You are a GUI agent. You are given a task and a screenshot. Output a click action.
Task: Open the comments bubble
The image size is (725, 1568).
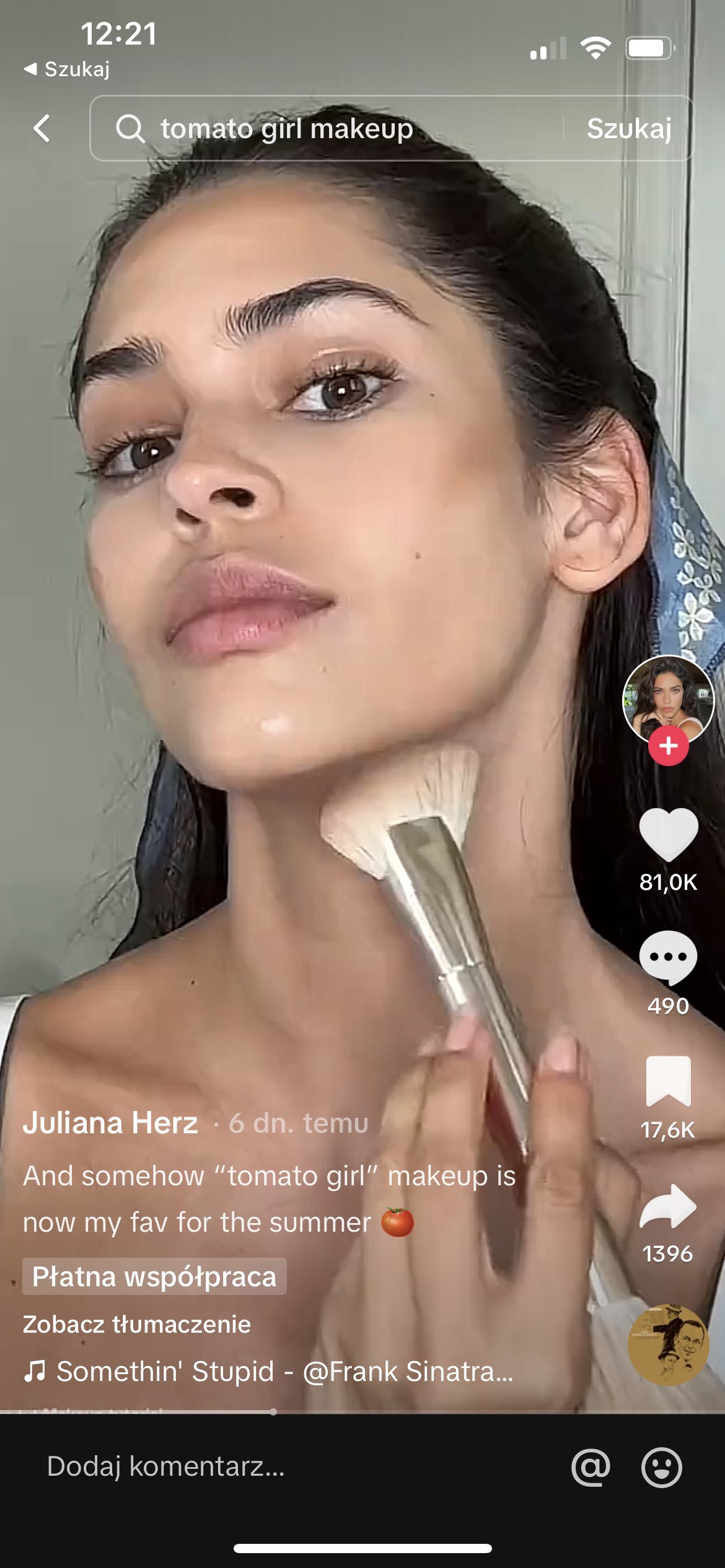668,958
